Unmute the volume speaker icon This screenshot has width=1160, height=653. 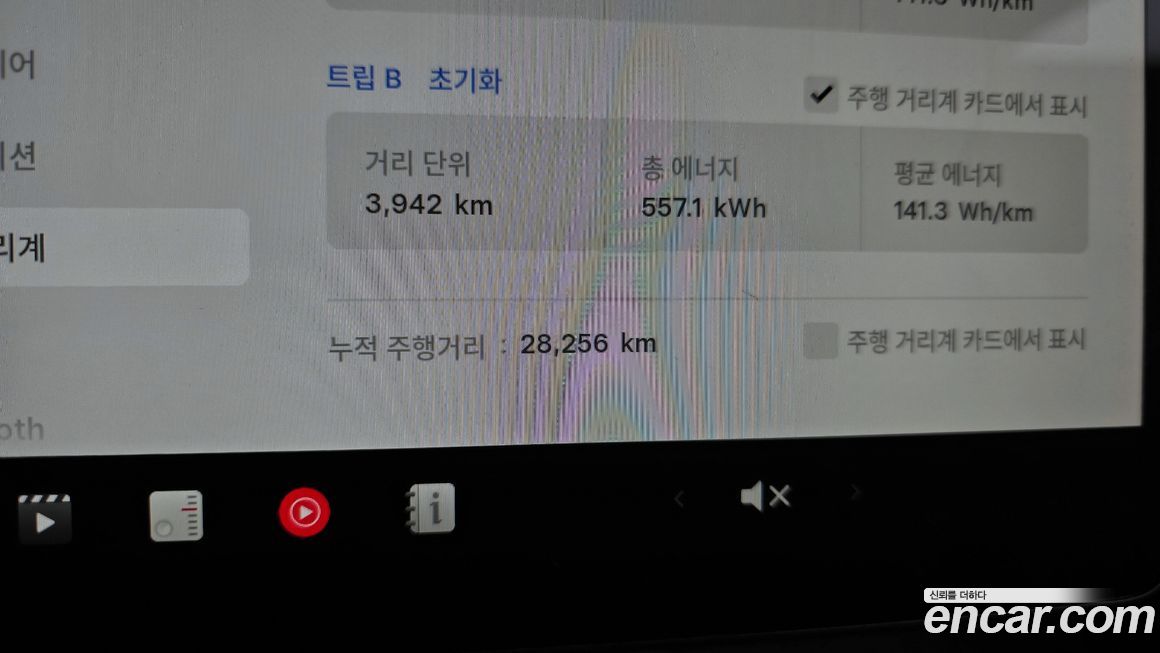pos(765,496)
